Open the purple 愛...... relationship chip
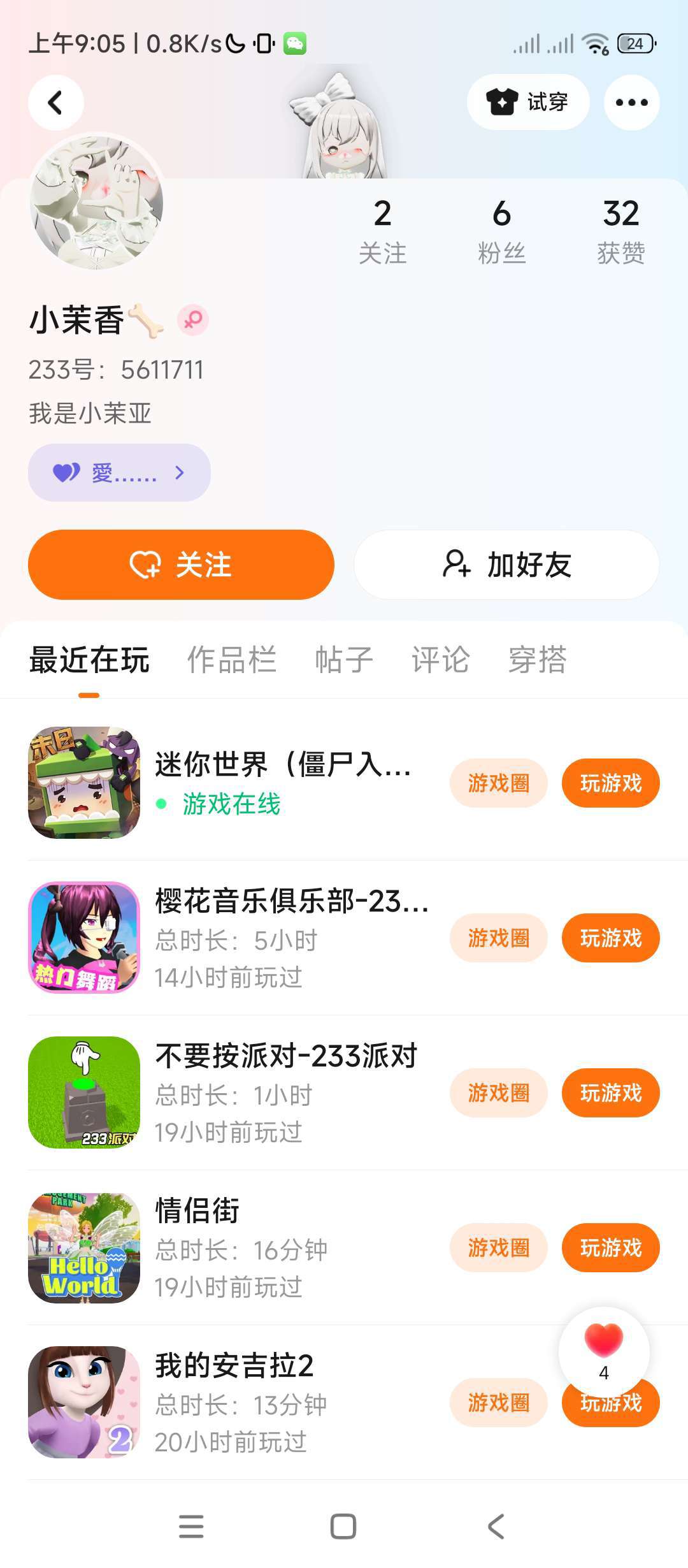This screenshot has width=688, height=1568. (119, 472)
